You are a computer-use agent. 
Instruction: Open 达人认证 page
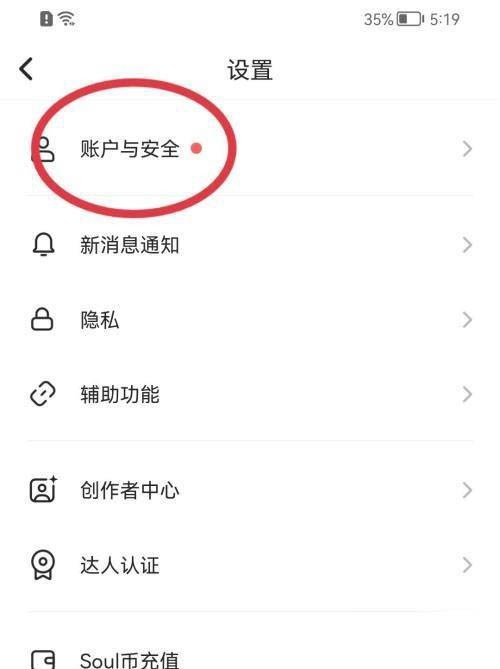250,565
